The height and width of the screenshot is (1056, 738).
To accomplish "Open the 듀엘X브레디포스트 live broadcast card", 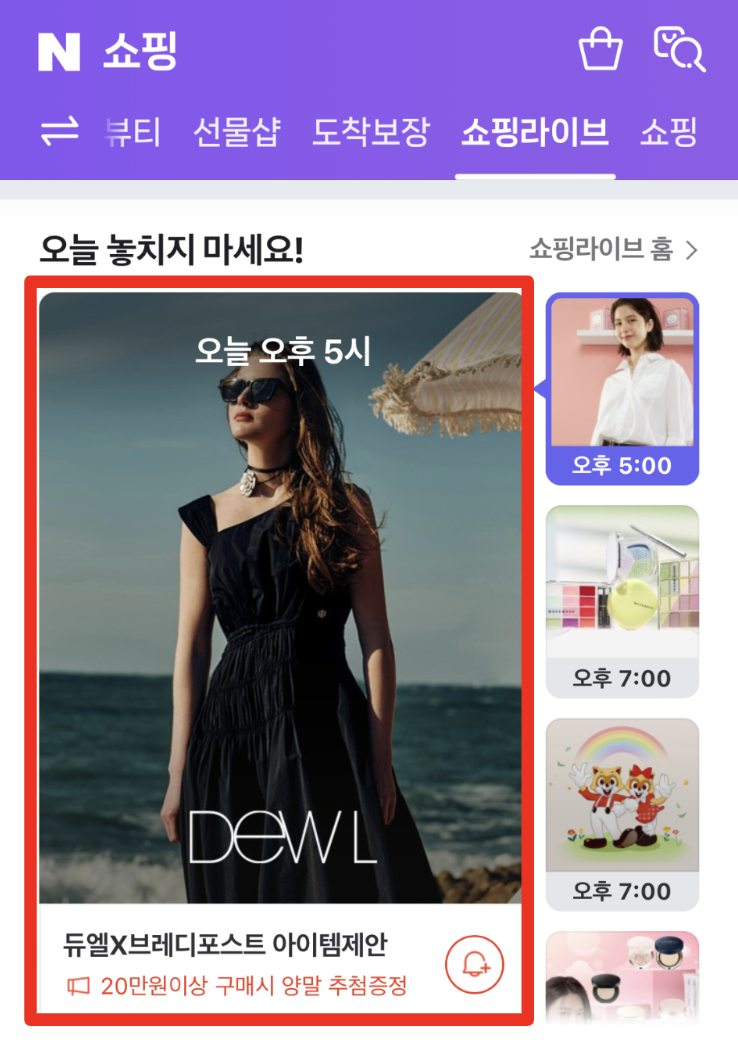I will (x=280, y=598).
